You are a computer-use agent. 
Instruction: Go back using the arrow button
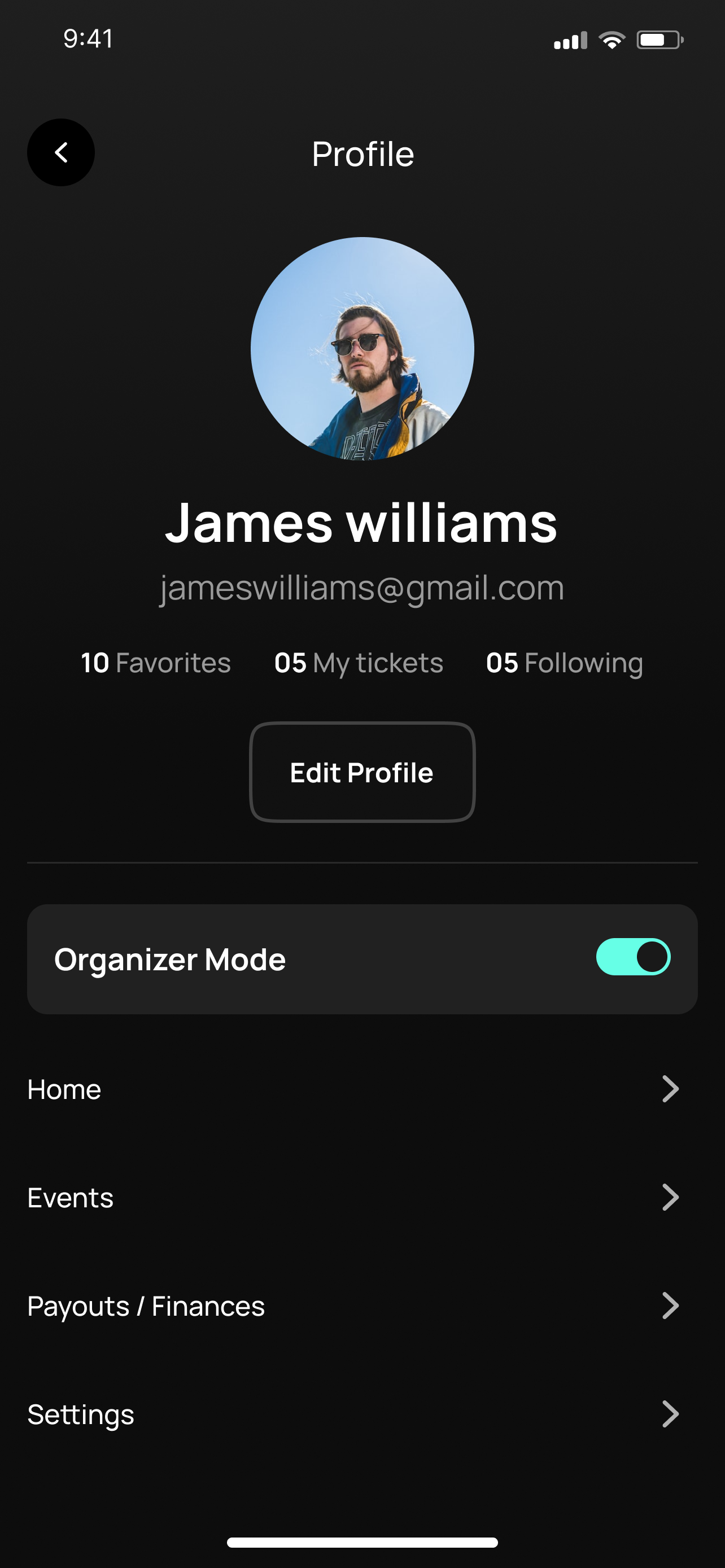click(x=61, y=152)
